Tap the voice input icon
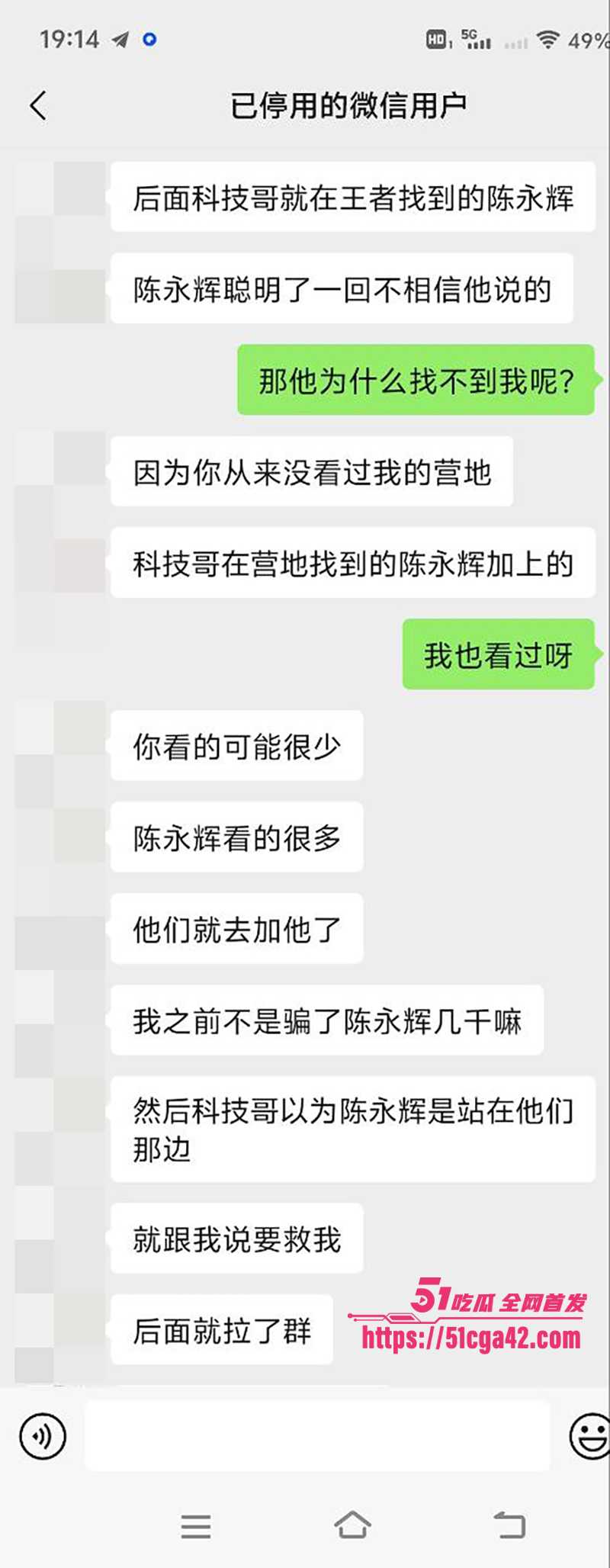The image size is (610, 1568). tap(41, 1435)
